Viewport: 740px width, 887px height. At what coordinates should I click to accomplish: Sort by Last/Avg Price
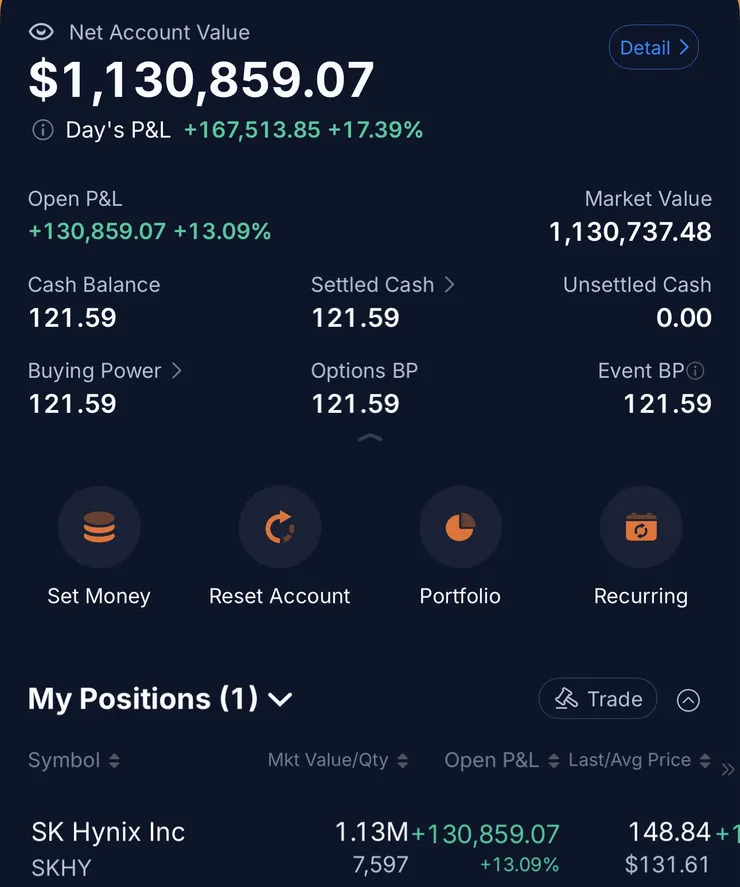click(639, 760)
